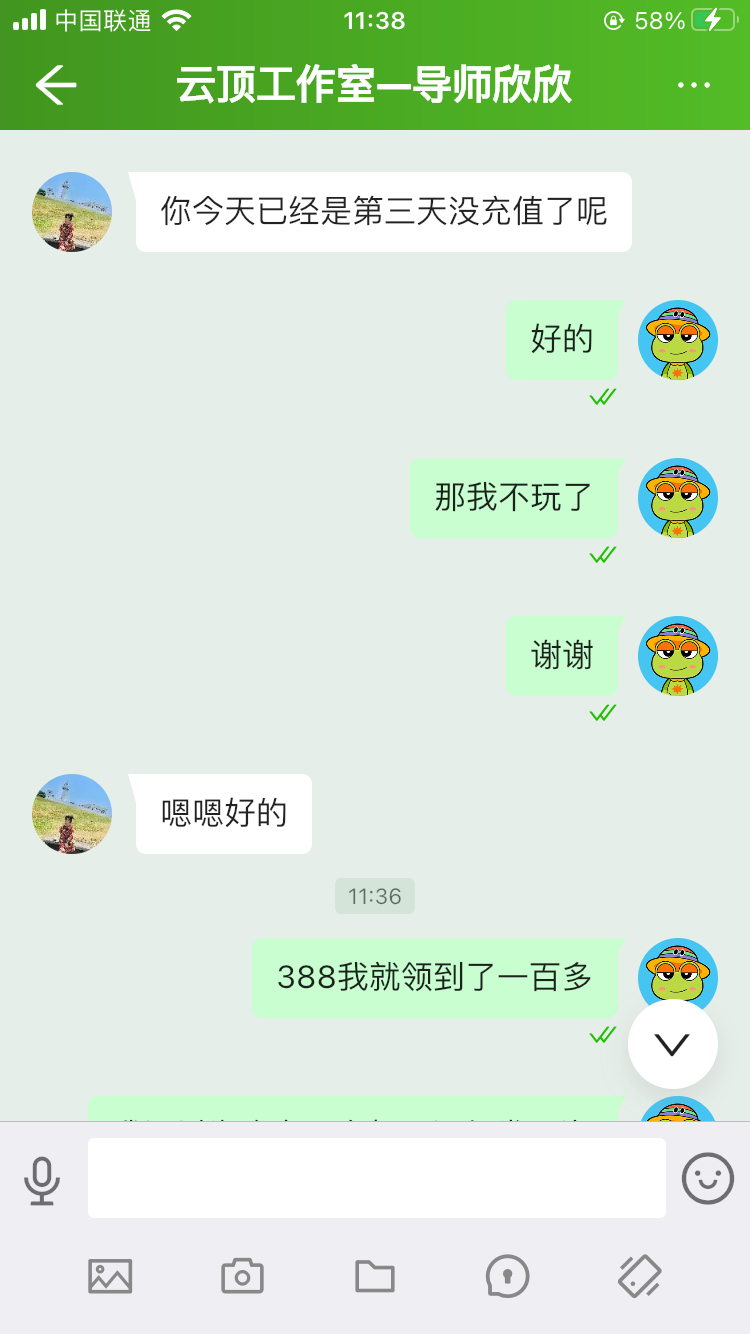The image size is (750, 1334).
Task: Tap your frog avatar next to 谢谢
Action: [678, 656]
